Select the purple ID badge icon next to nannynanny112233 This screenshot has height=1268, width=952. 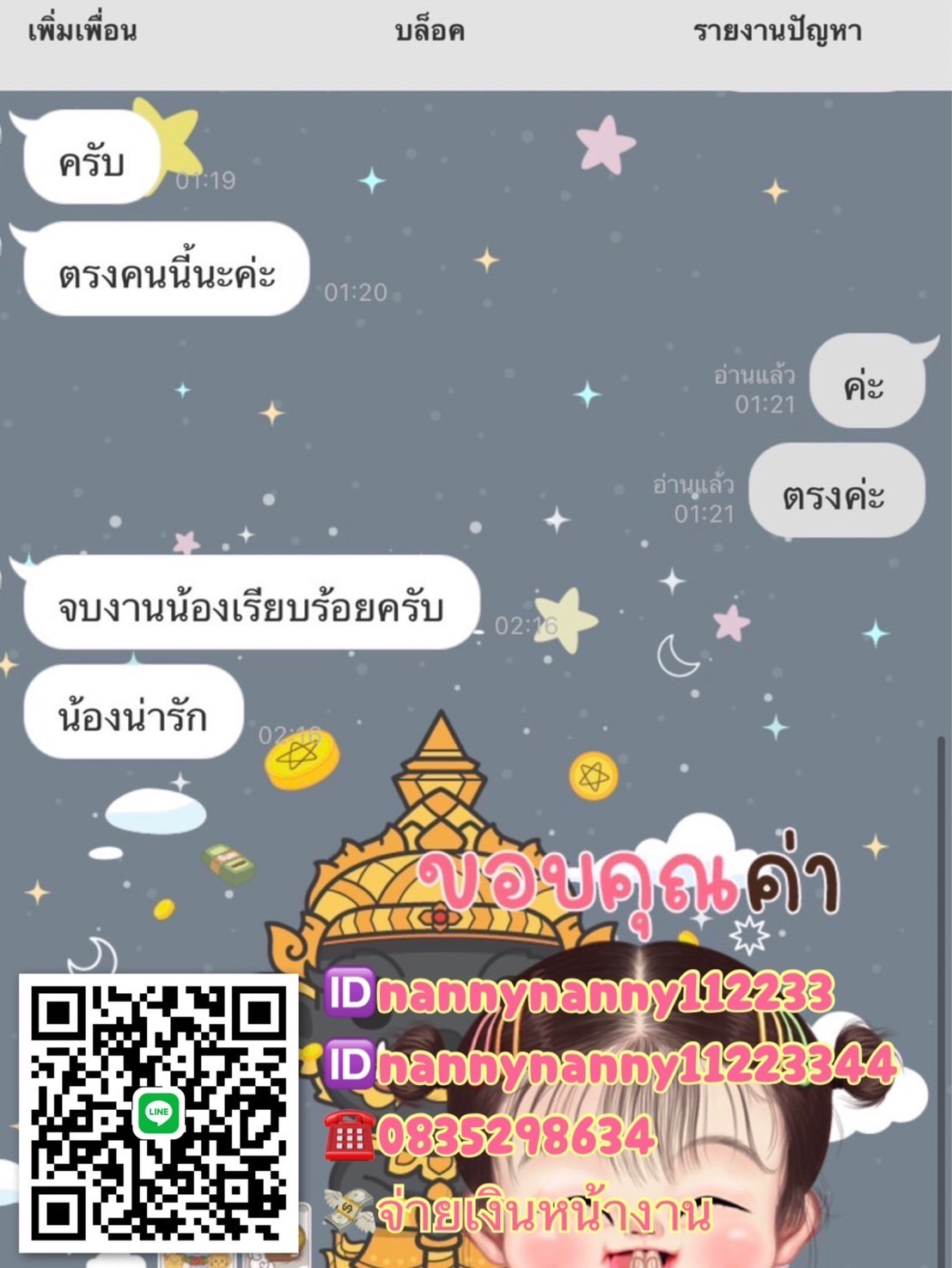[350, 995]
